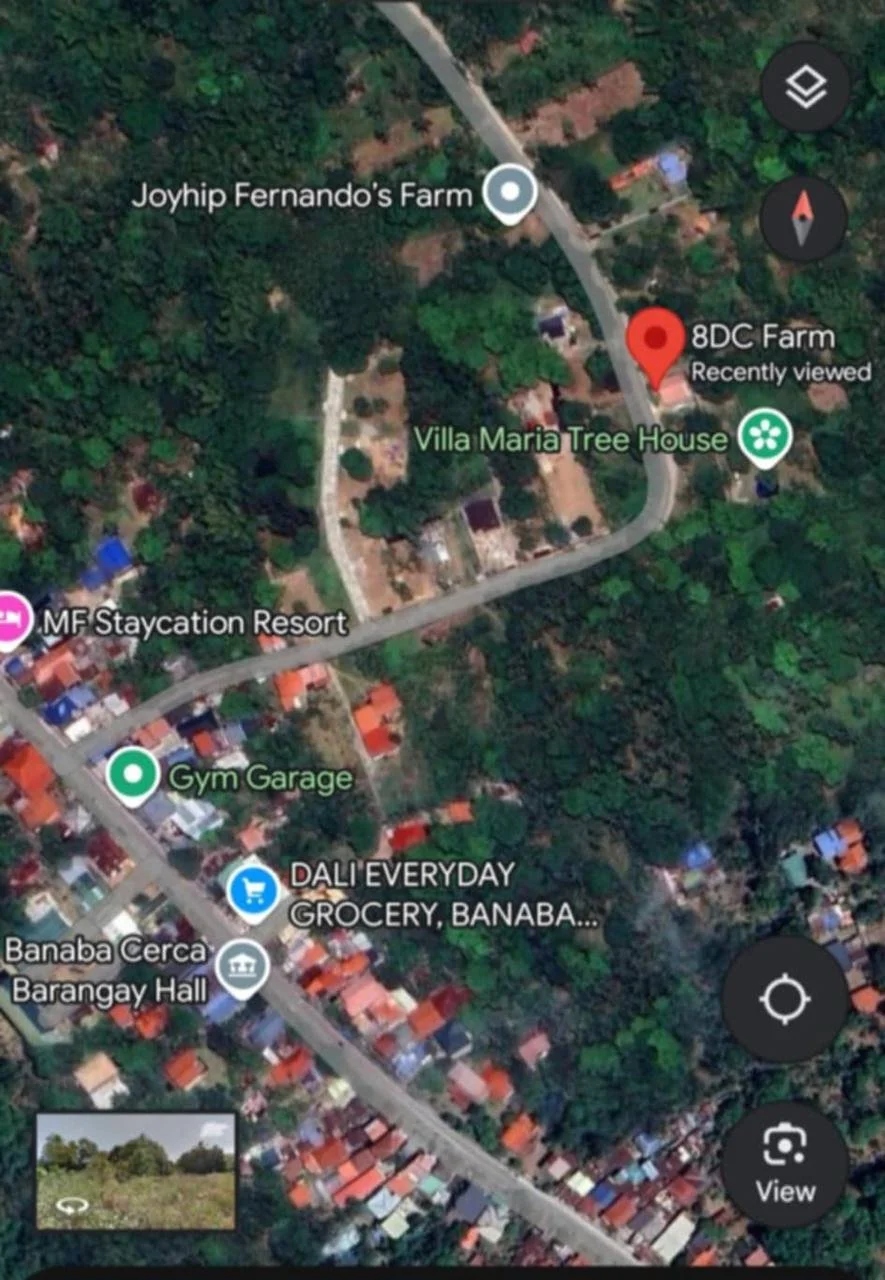Open Banaba Cerca Barangay Hall marker
This screenshot has height=1280, width=885.
point(243,968)
